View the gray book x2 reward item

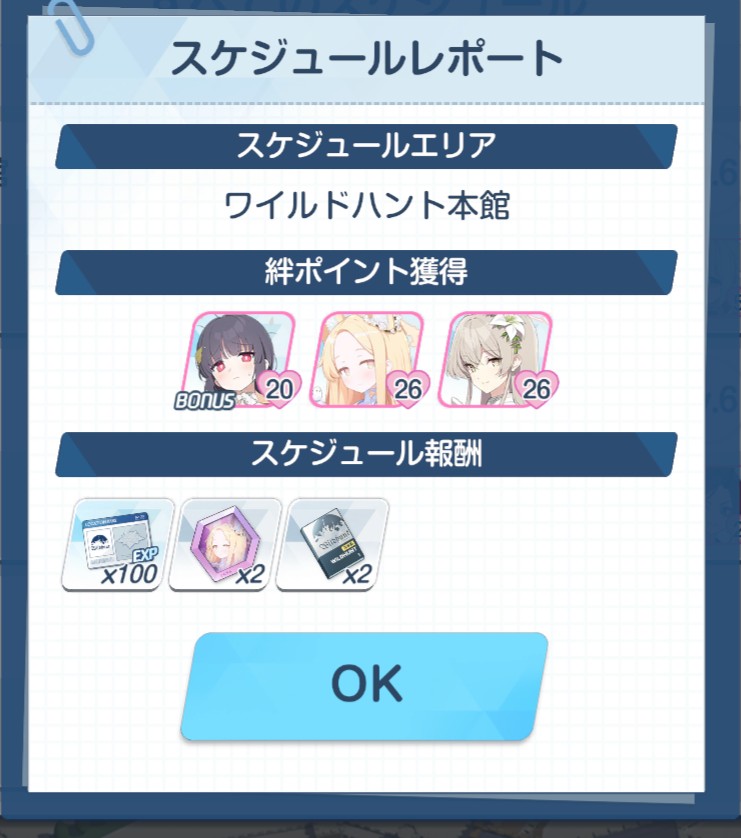click(332, 544)
